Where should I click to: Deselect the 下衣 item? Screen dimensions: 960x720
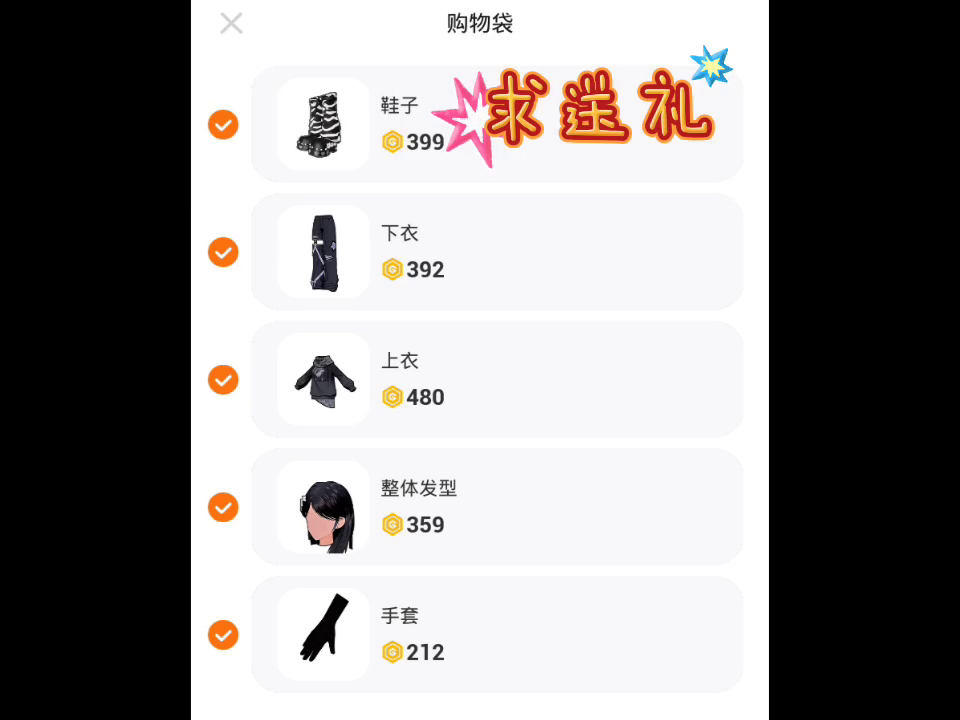point(223,252)
